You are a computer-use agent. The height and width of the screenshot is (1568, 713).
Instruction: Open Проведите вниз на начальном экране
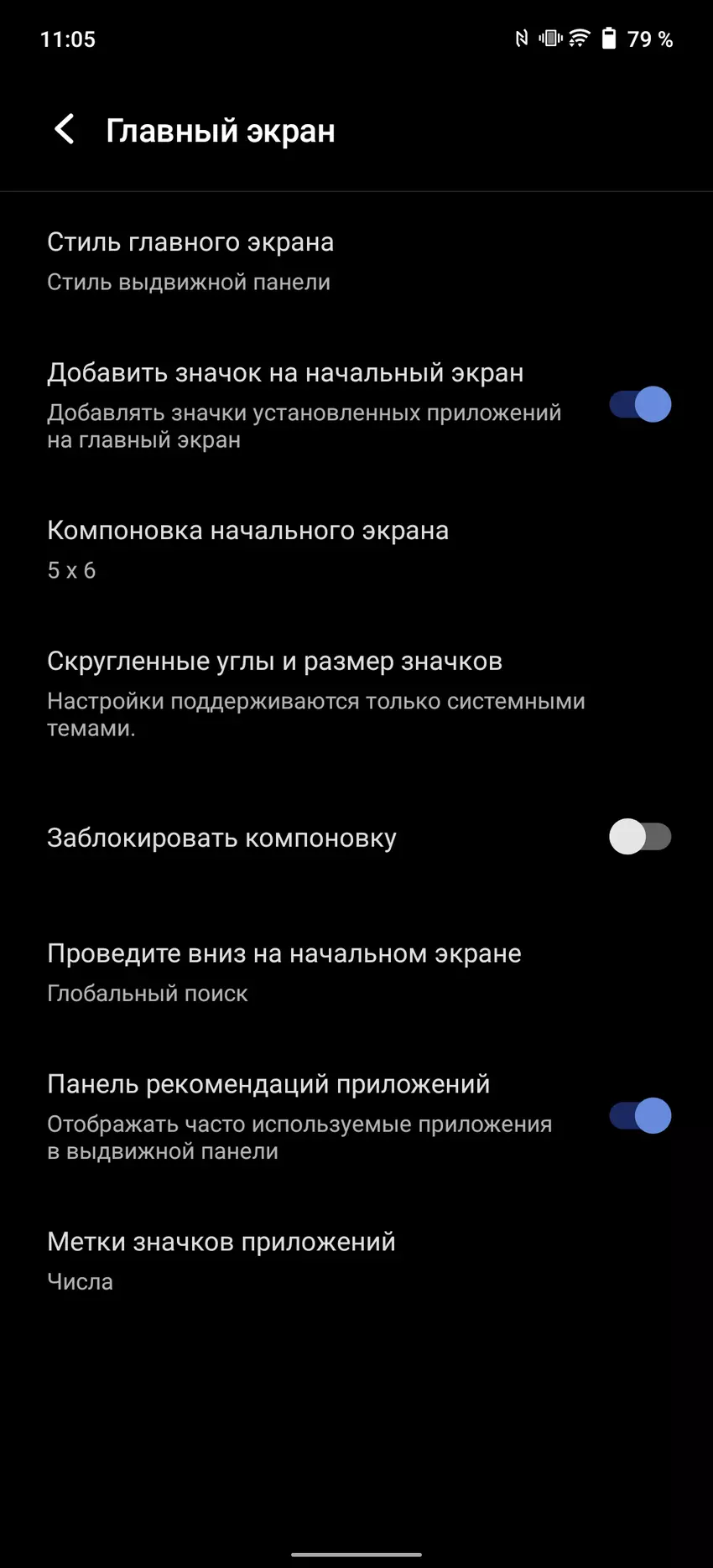click(x=284, y=972)
